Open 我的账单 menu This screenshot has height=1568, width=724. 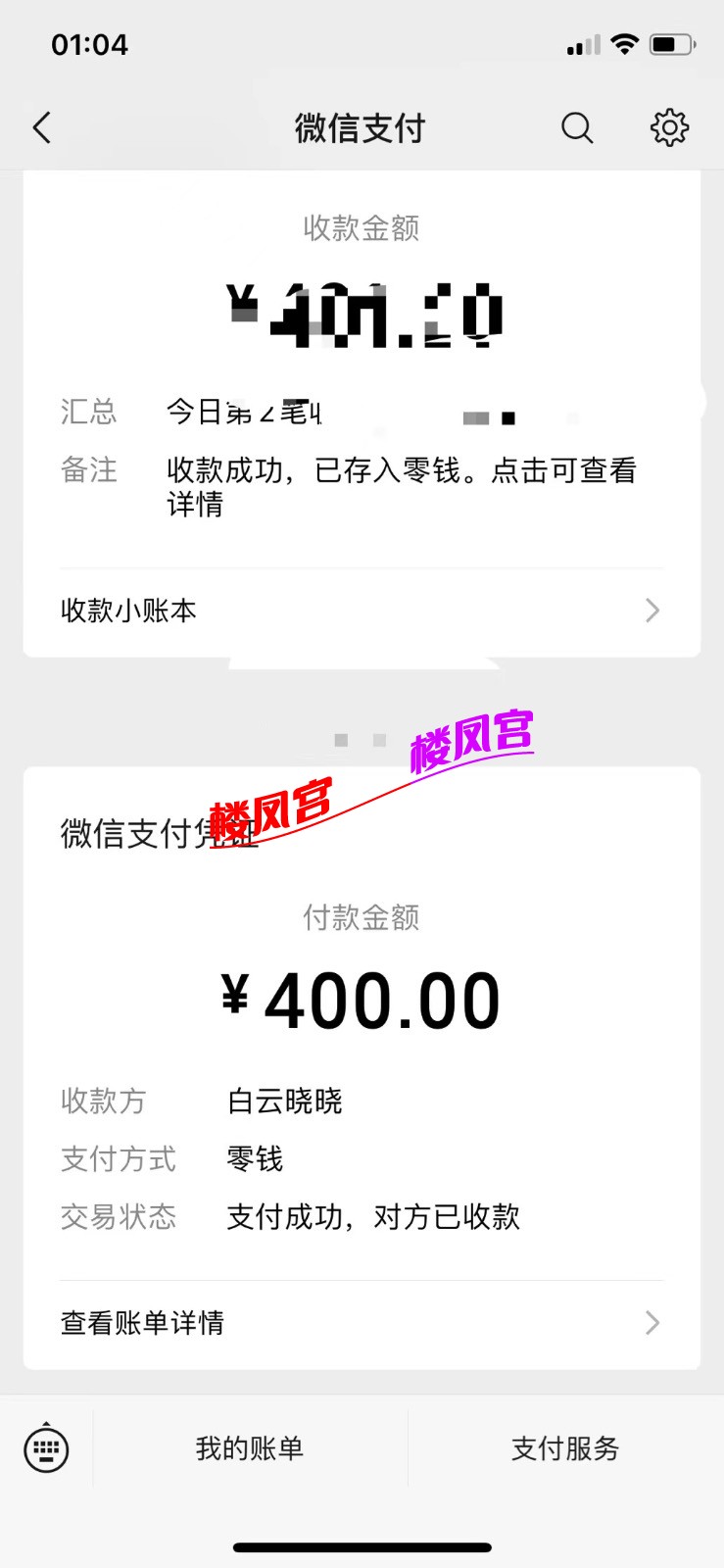point(250,1448)
